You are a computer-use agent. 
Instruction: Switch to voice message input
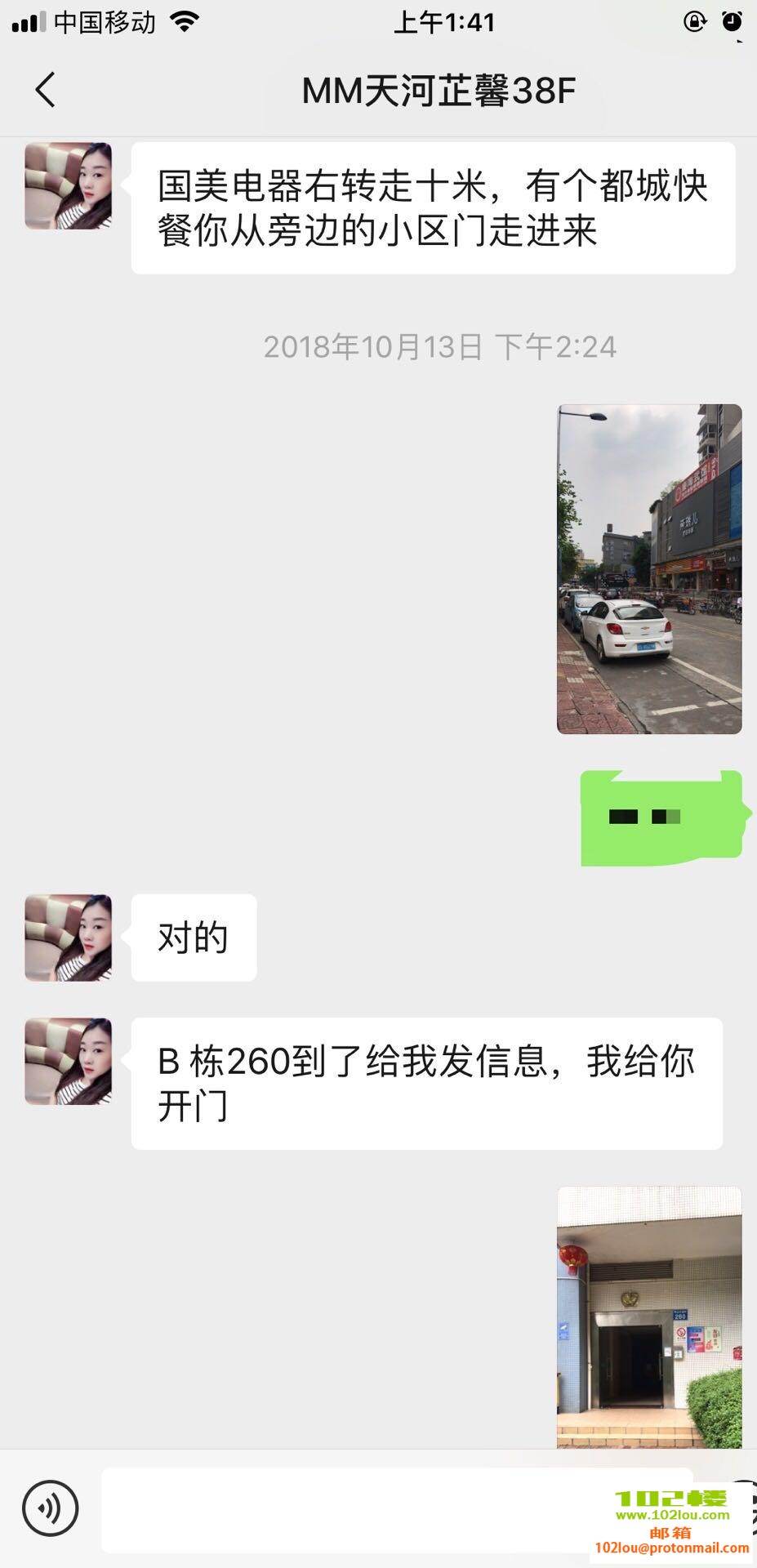coord(50,1508)
